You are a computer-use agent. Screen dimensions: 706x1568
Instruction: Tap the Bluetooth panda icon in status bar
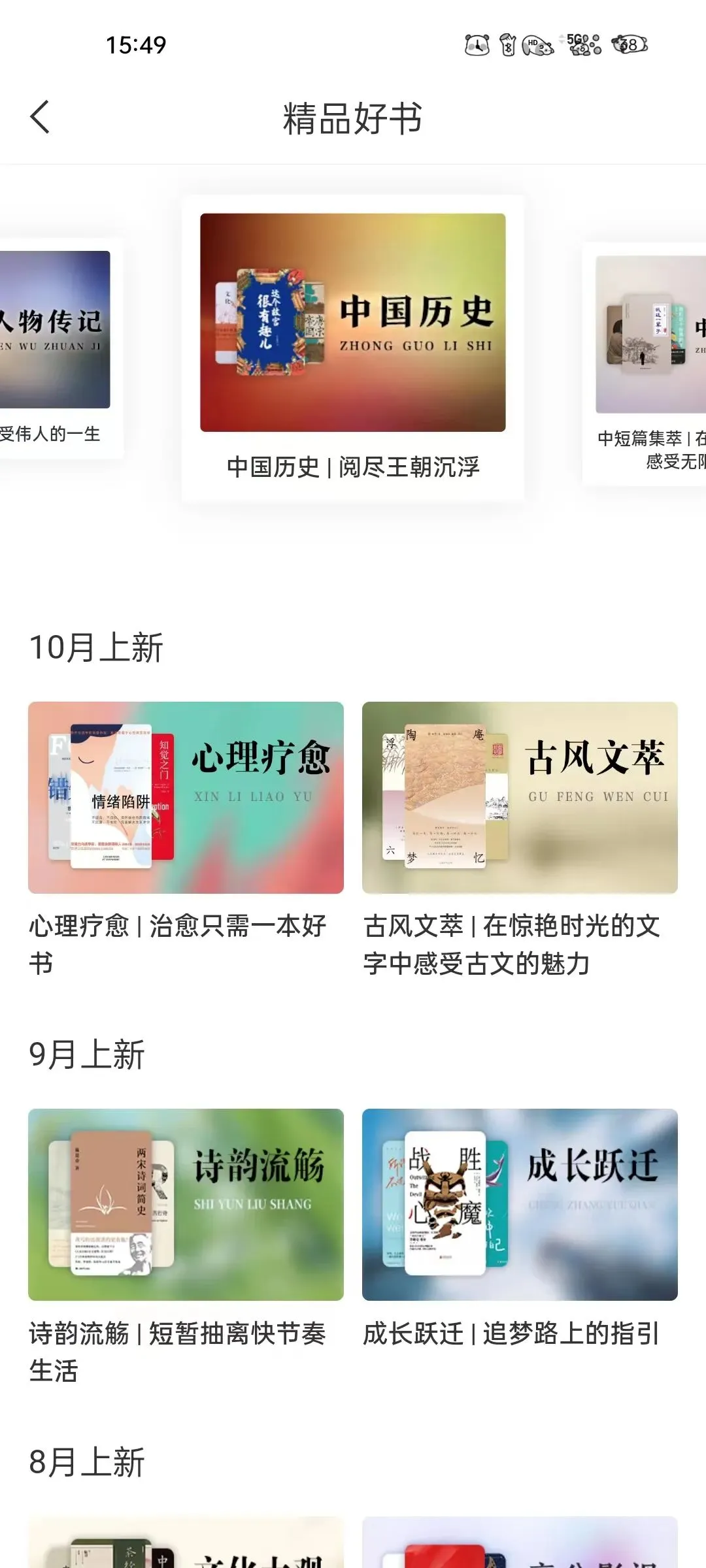509,43
